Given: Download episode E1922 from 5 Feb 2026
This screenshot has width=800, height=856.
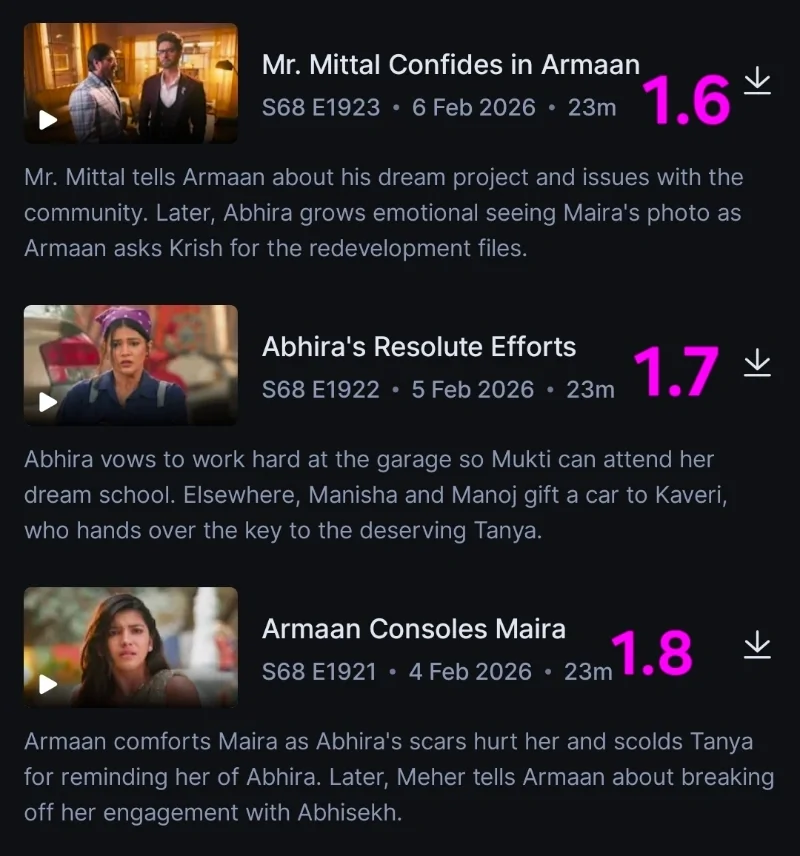Looking at the screenshot, I should pyautogui.click(x=758, y=364).
